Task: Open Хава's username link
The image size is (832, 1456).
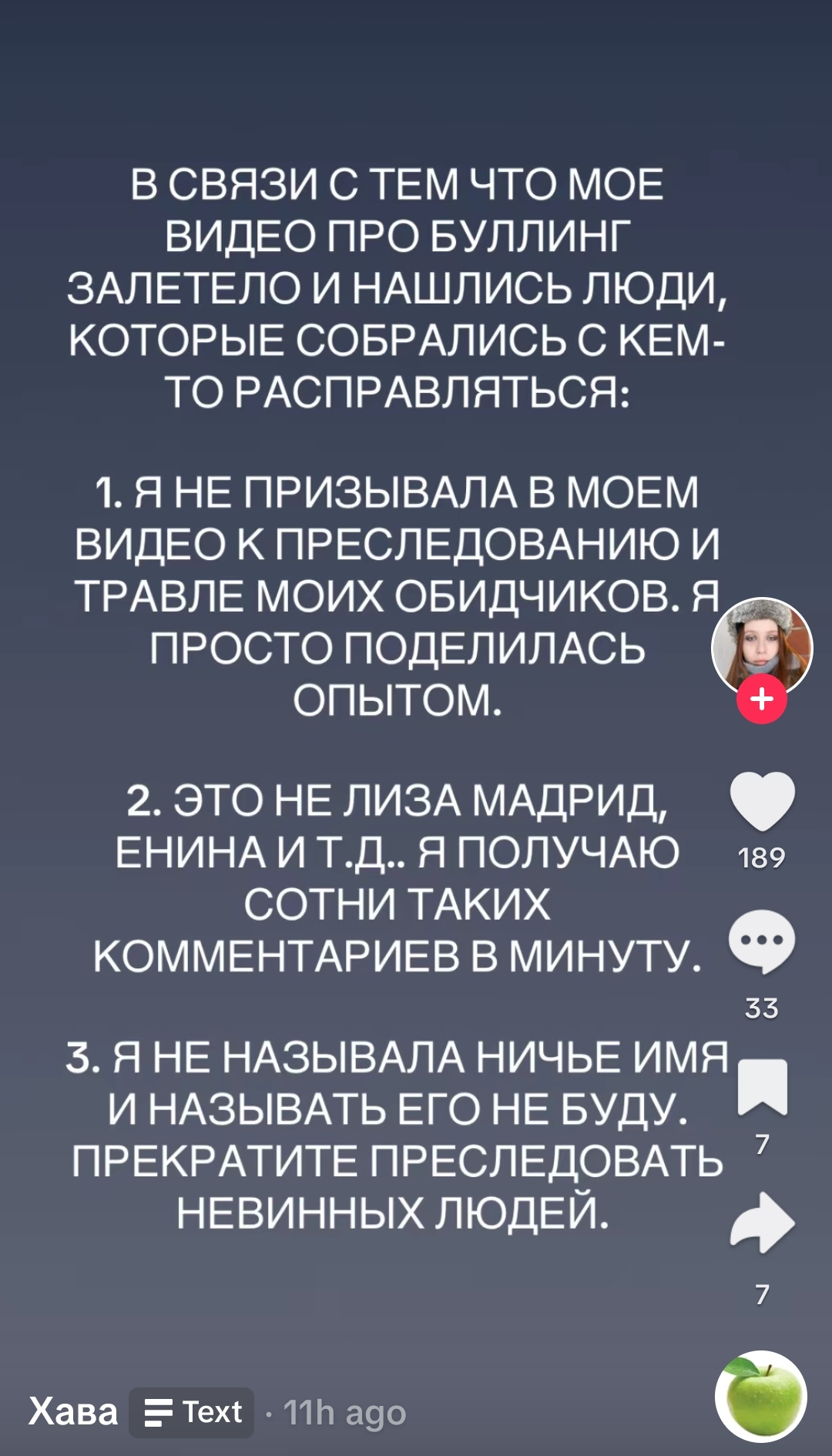Action: point(73,1412)
